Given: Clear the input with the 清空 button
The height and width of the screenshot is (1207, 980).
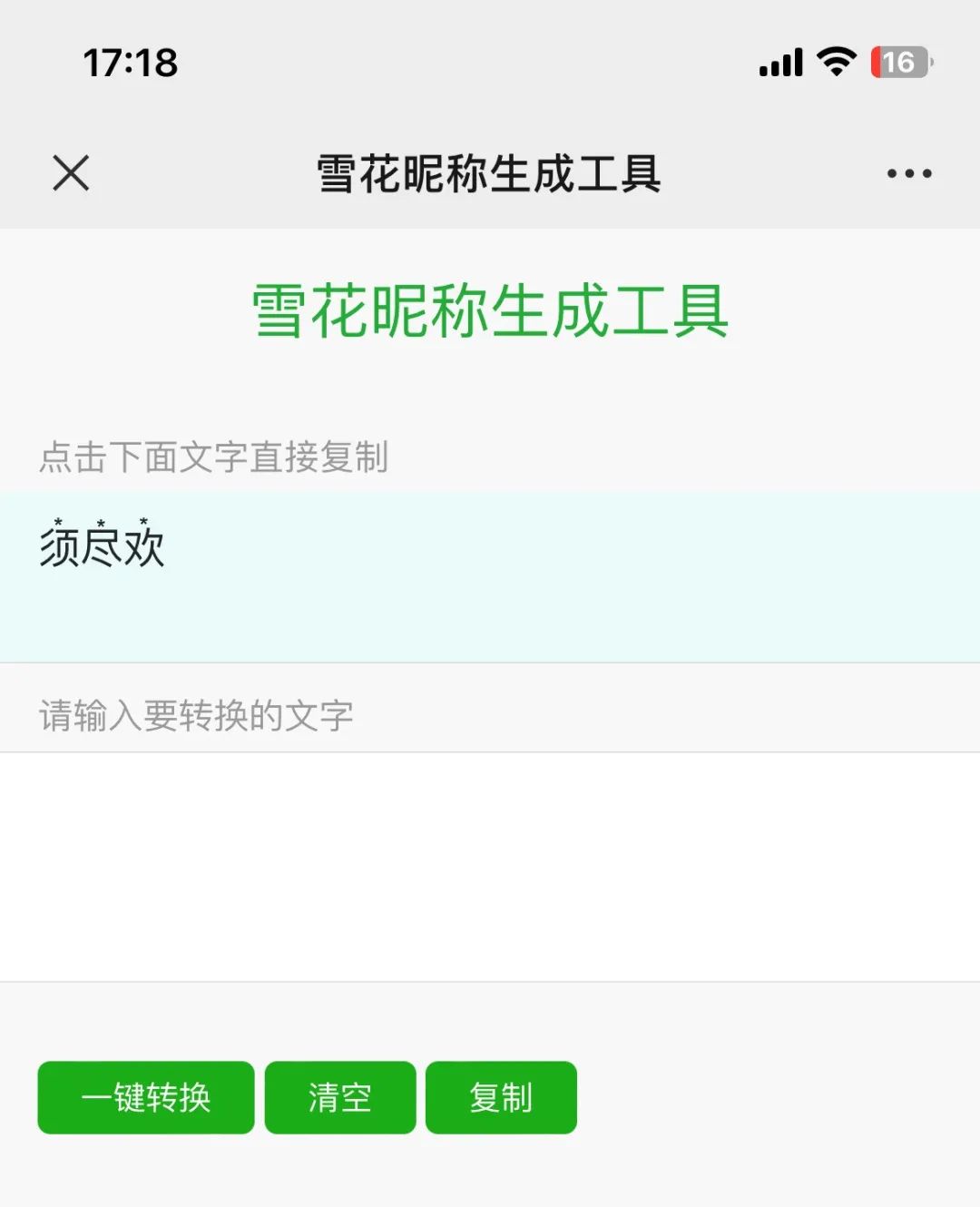Looking at the screenshot, I should (339, 1097).
